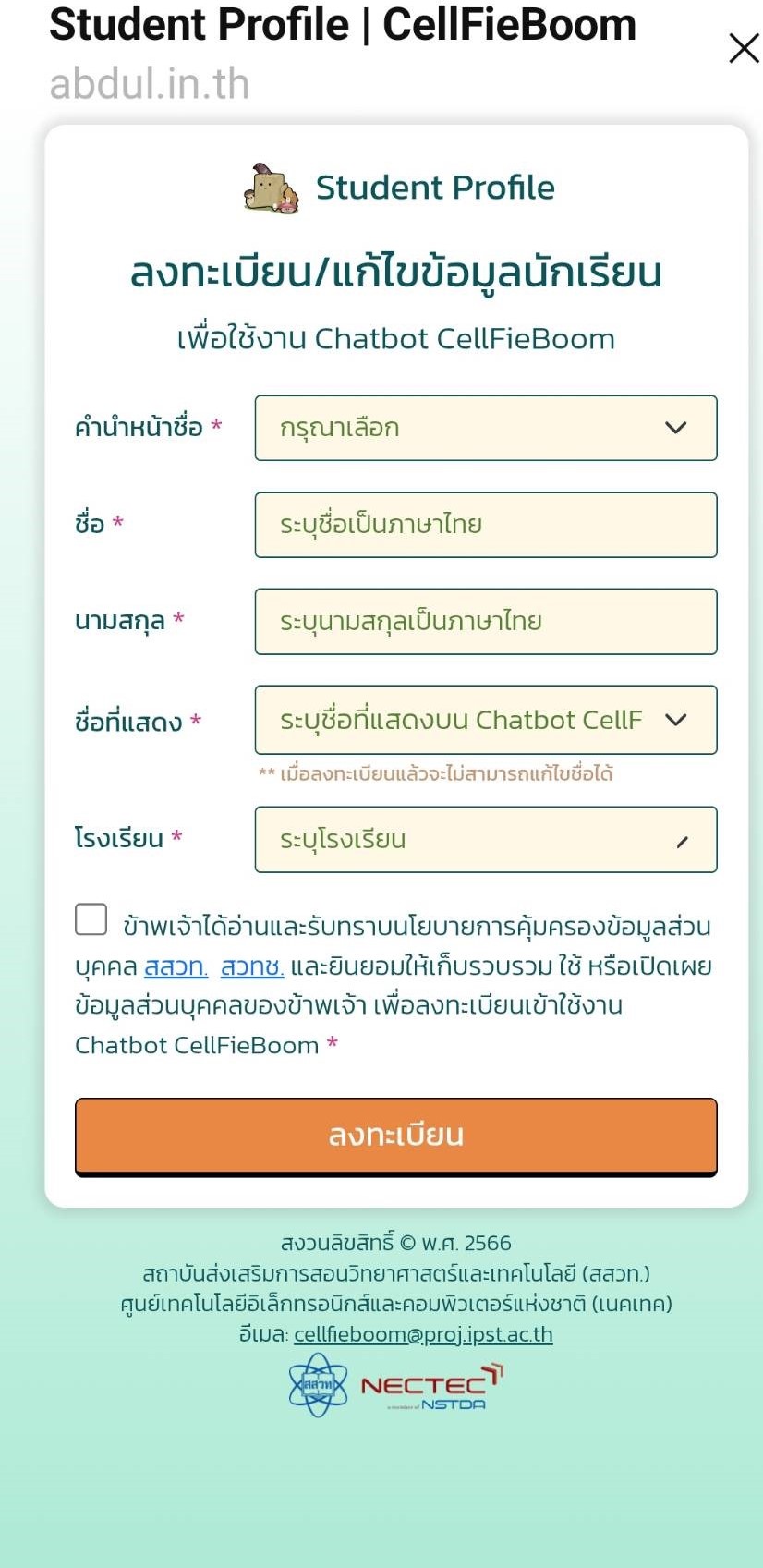Close the Student Profile page
This screenshot has width=763, height=1568.
744,48
